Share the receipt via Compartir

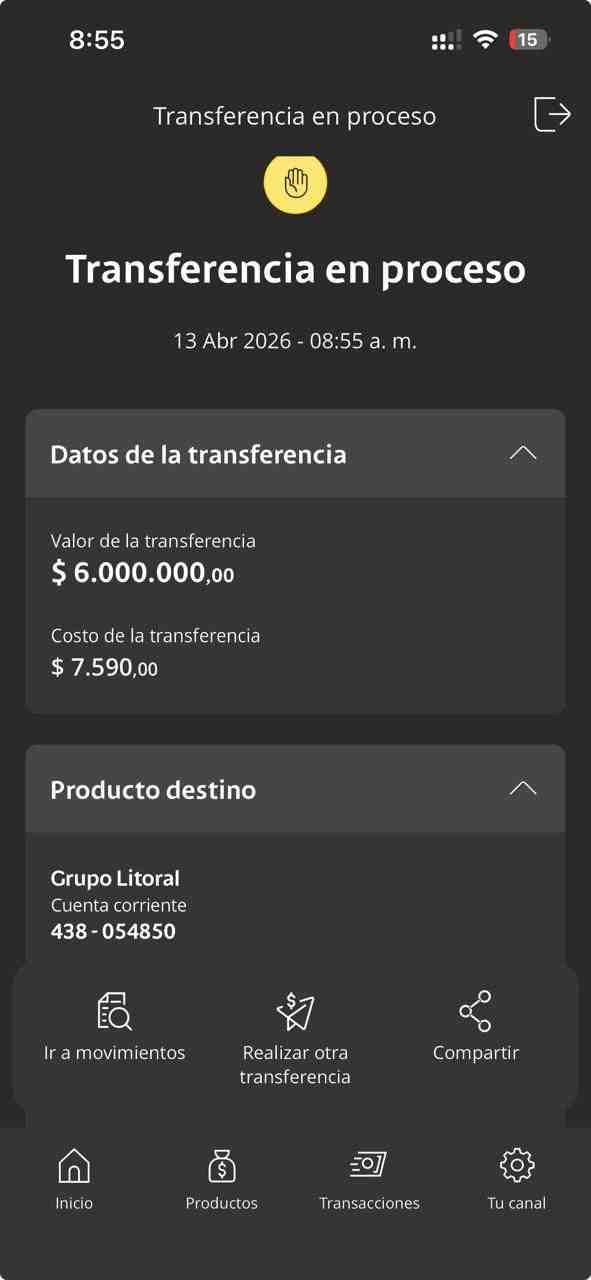pyautogui.click(x=476, y=1027)
